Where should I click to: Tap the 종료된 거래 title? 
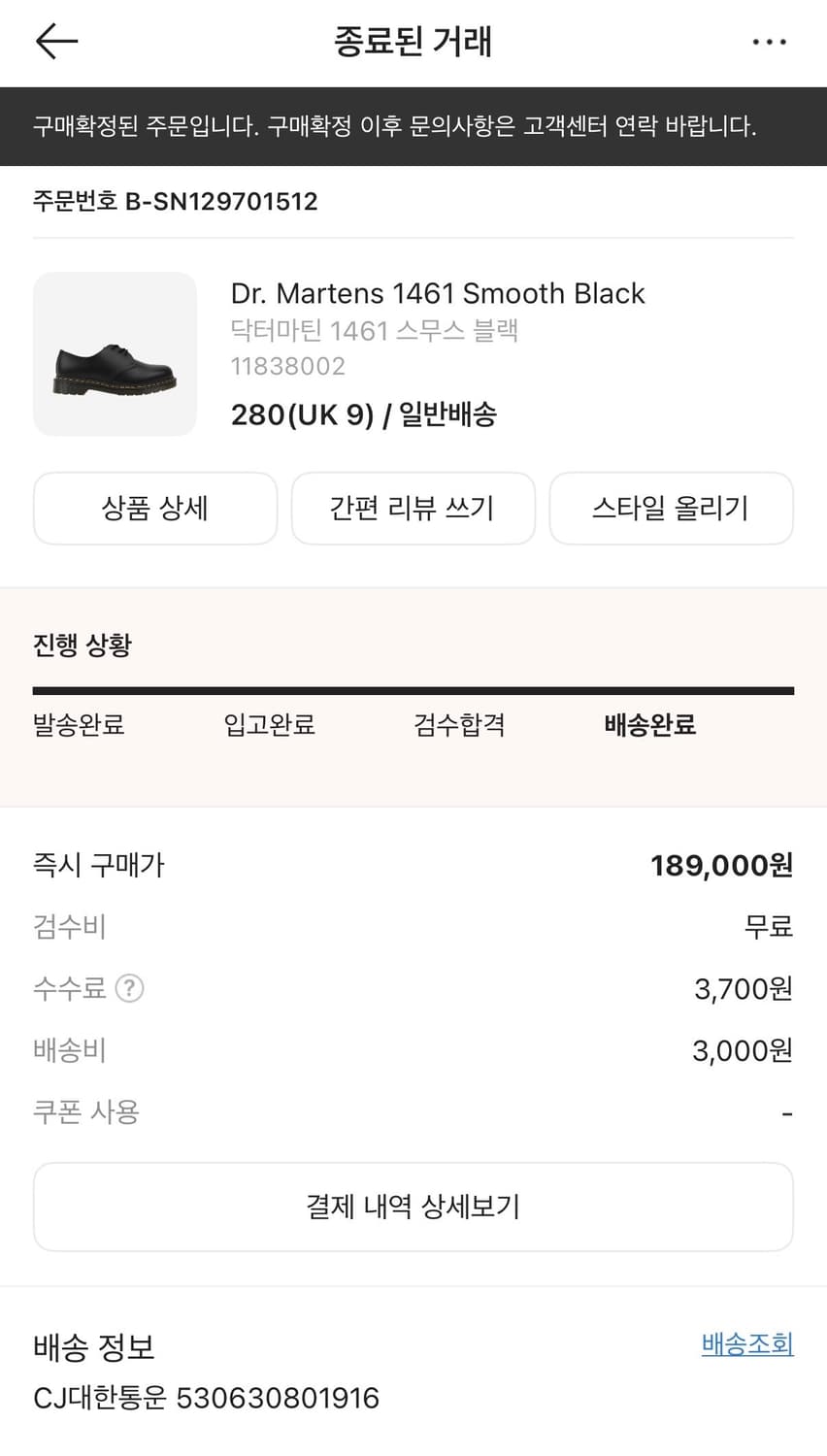(413, 42)
